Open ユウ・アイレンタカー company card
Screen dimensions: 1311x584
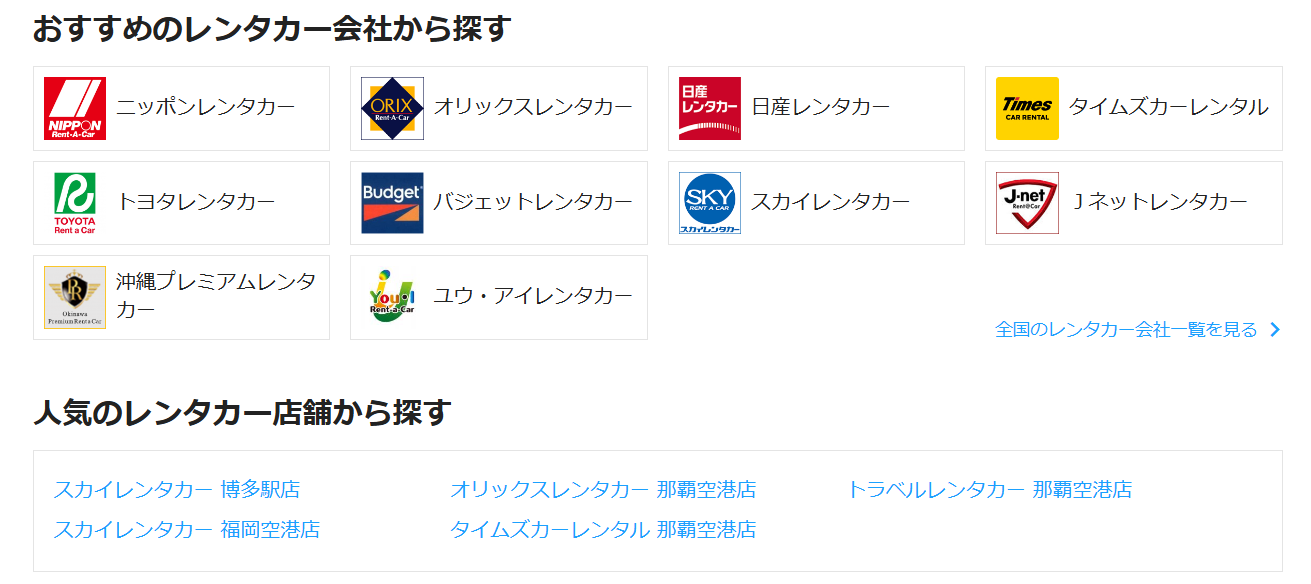[x=498, y=297]
